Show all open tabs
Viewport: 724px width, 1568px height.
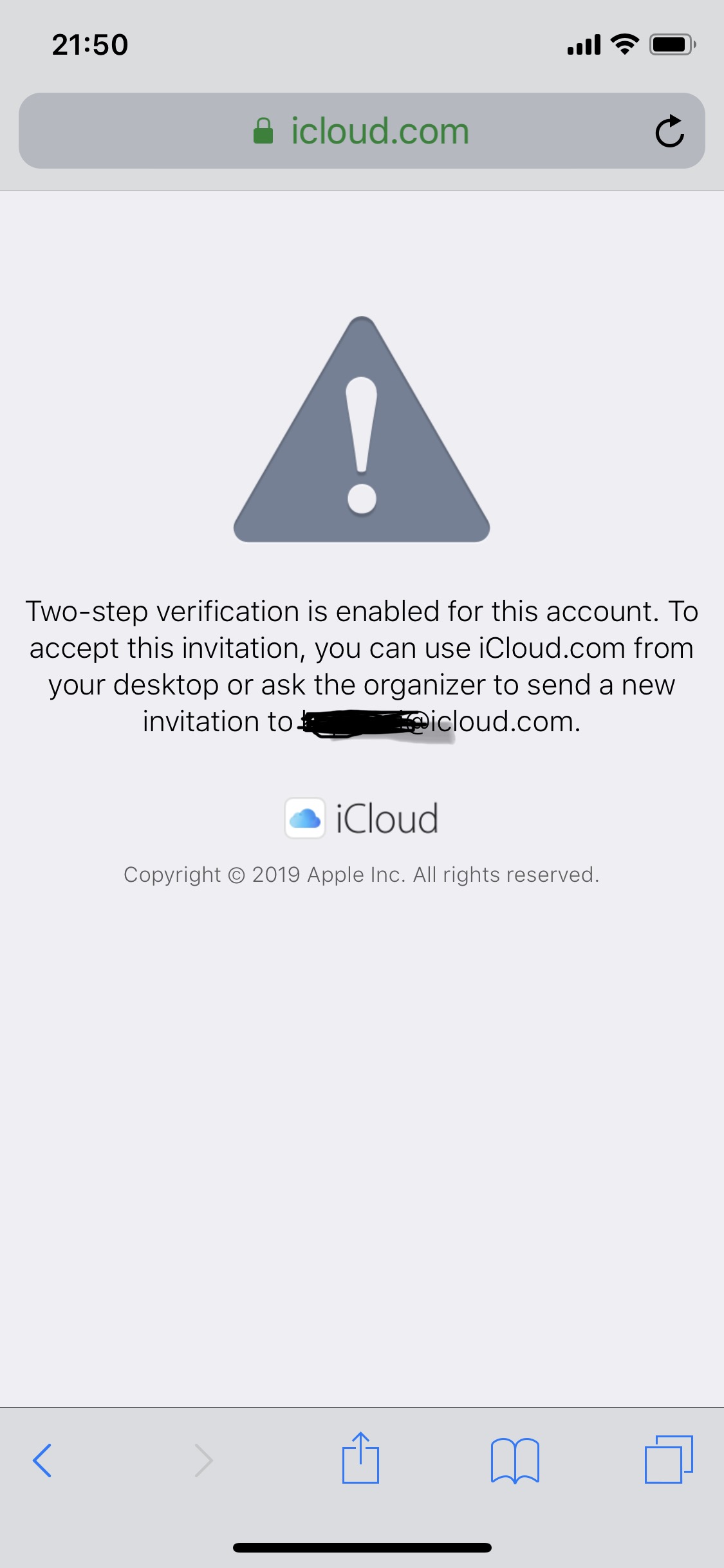pyautogui.click(x=669, y=1459)
